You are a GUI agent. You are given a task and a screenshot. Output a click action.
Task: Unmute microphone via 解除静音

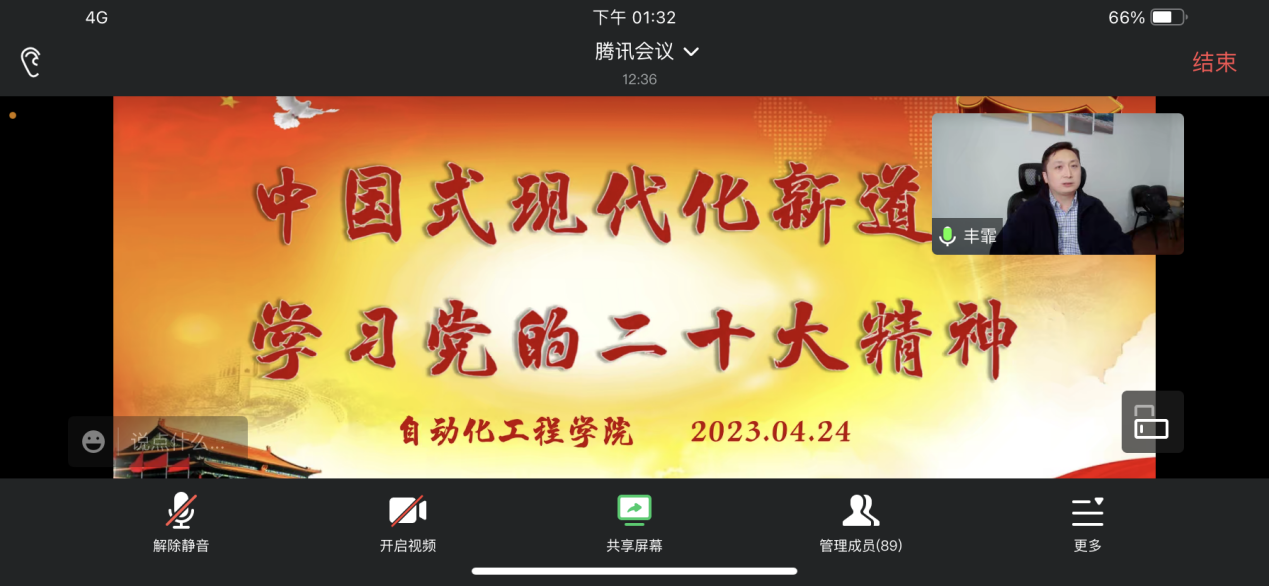pyautogui.click(x=181, y=522)
